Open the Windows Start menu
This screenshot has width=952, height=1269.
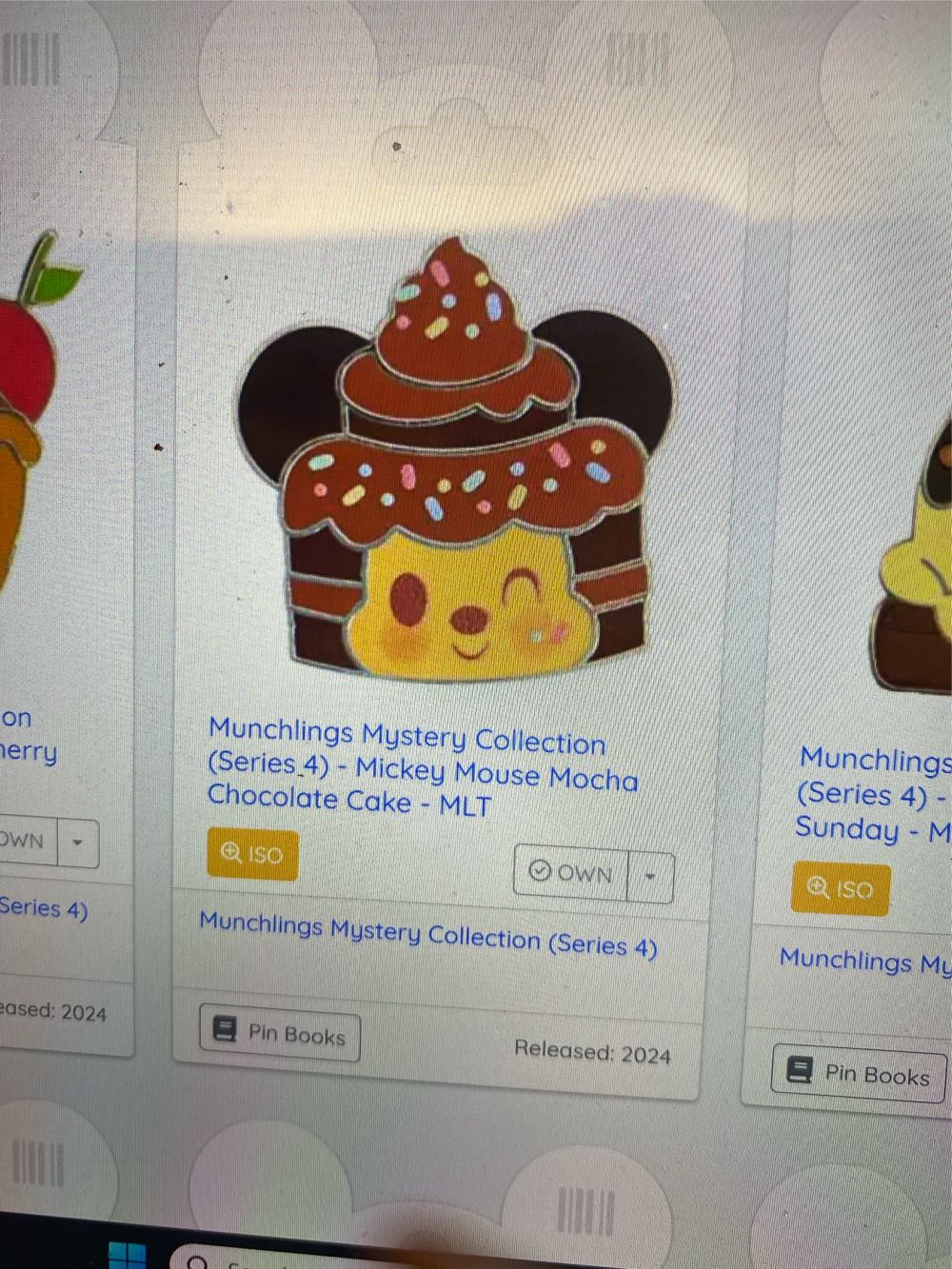click(x=127, y=1255)
